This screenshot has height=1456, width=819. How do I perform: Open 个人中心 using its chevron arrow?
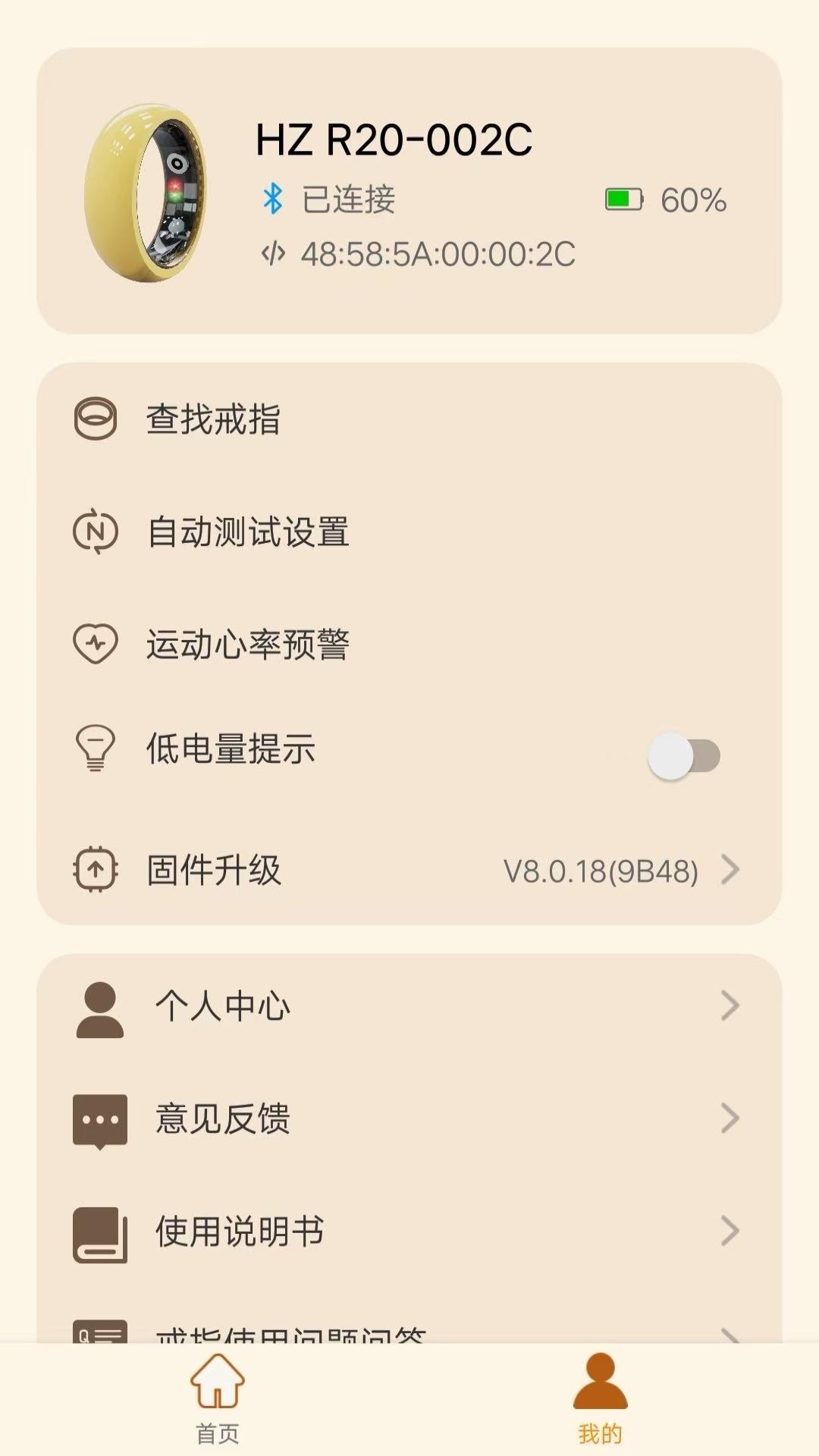pyautogui.click(x=730, y=1006)
